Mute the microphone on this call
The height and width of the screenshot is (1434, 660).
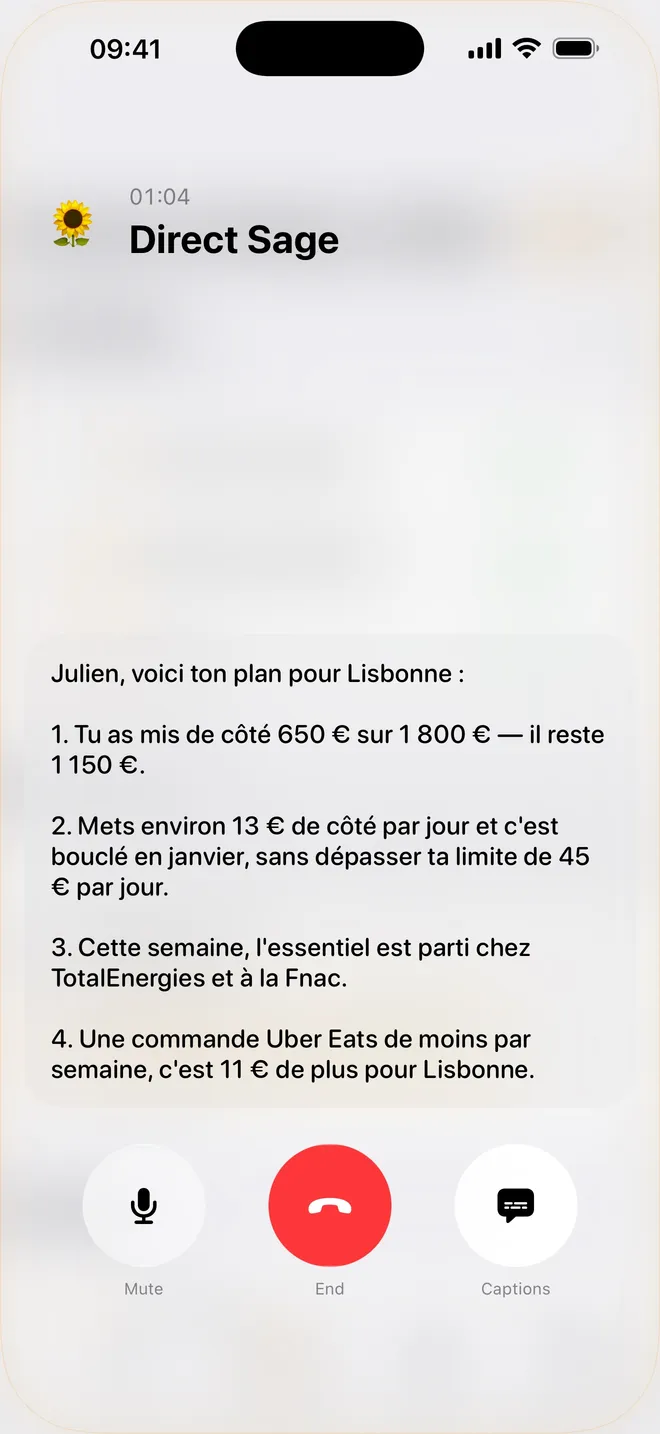coord(143,1206)
